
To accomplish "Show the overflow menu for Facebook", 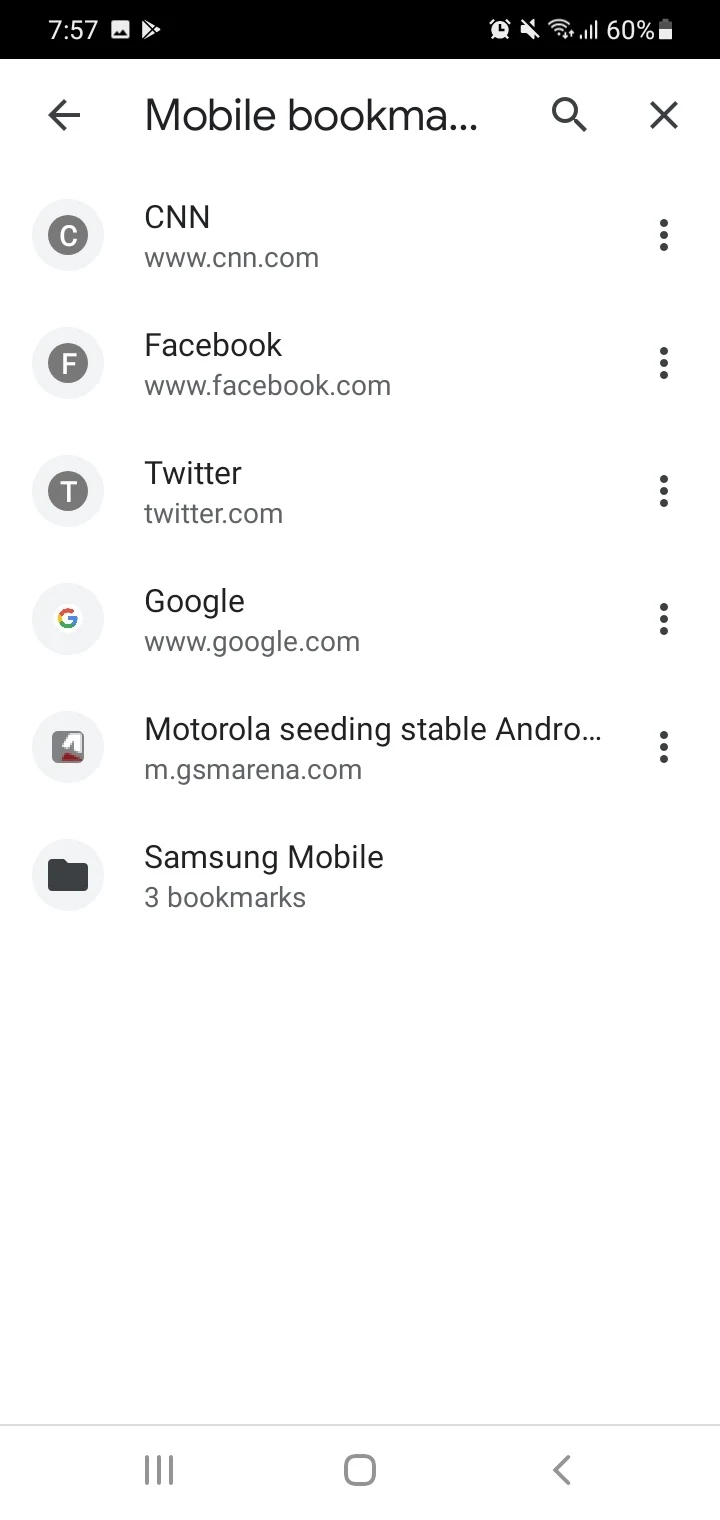I will click(x=664, y=364).
